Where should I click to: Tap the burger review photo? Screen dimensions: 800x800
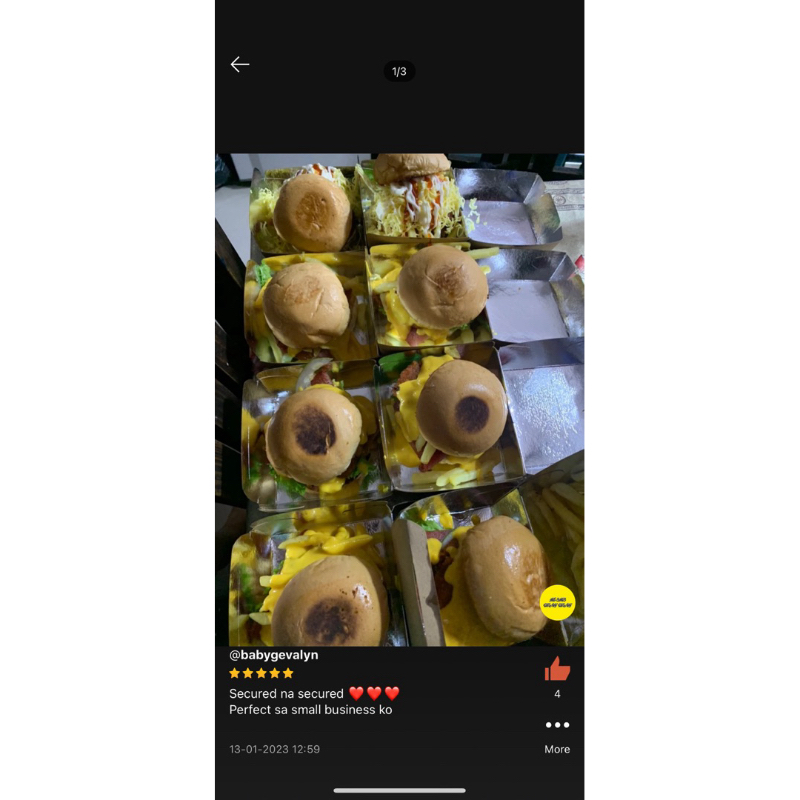(399, 399)
